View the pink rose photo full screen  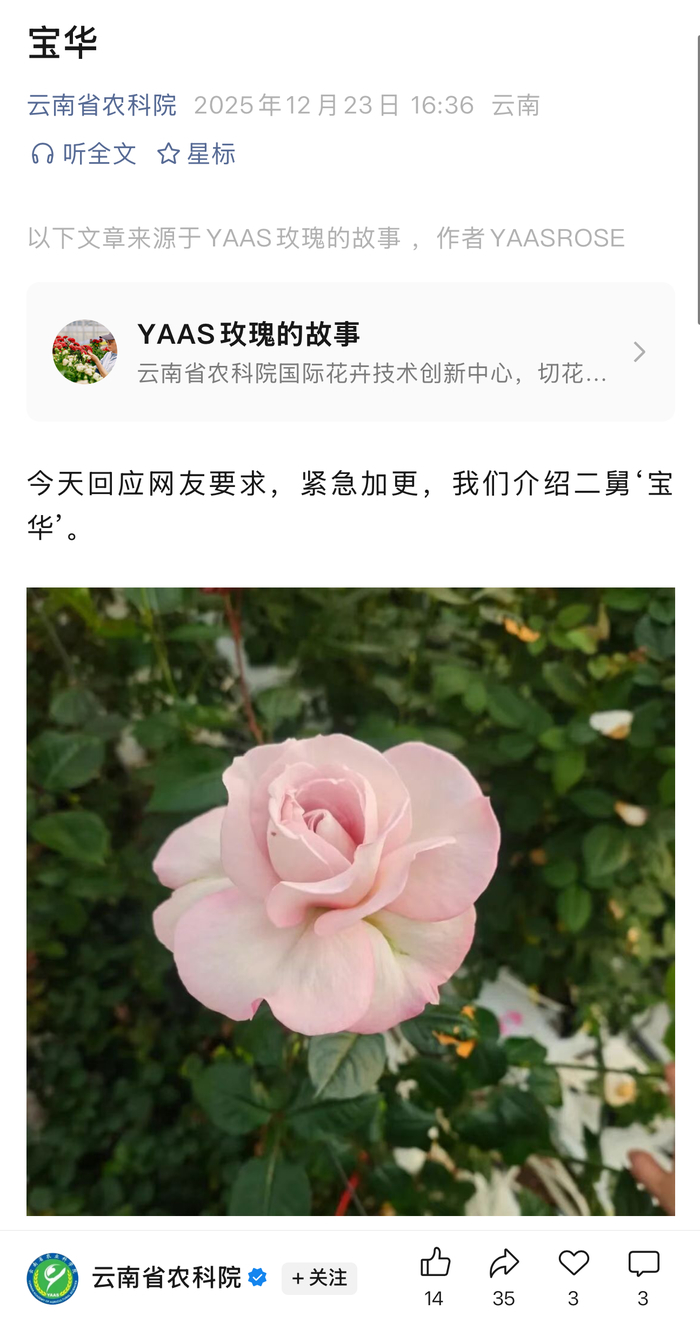click(x=350, y=900)
